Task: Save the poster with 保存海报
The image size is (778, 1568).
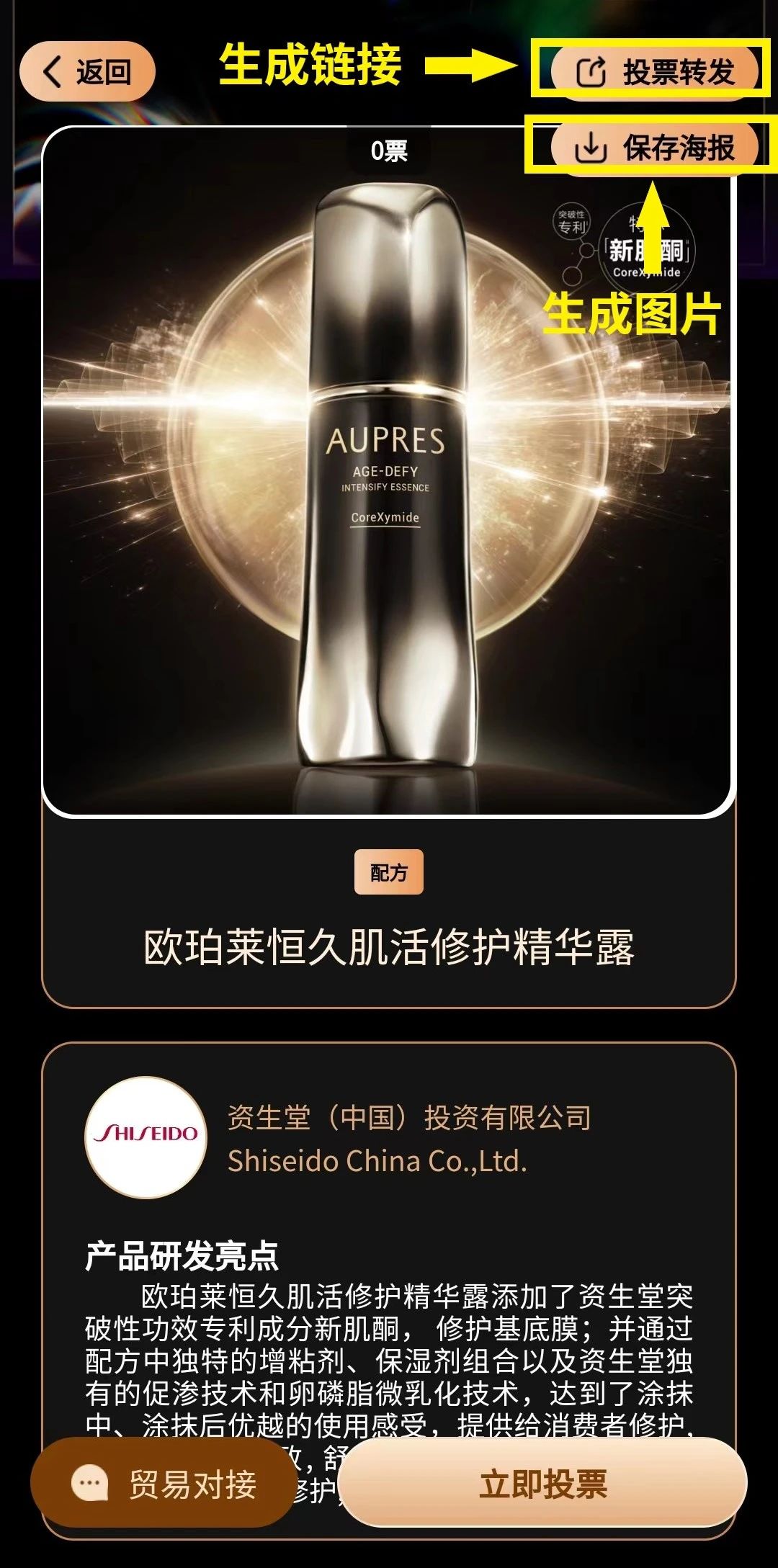Action: point(654,148)
